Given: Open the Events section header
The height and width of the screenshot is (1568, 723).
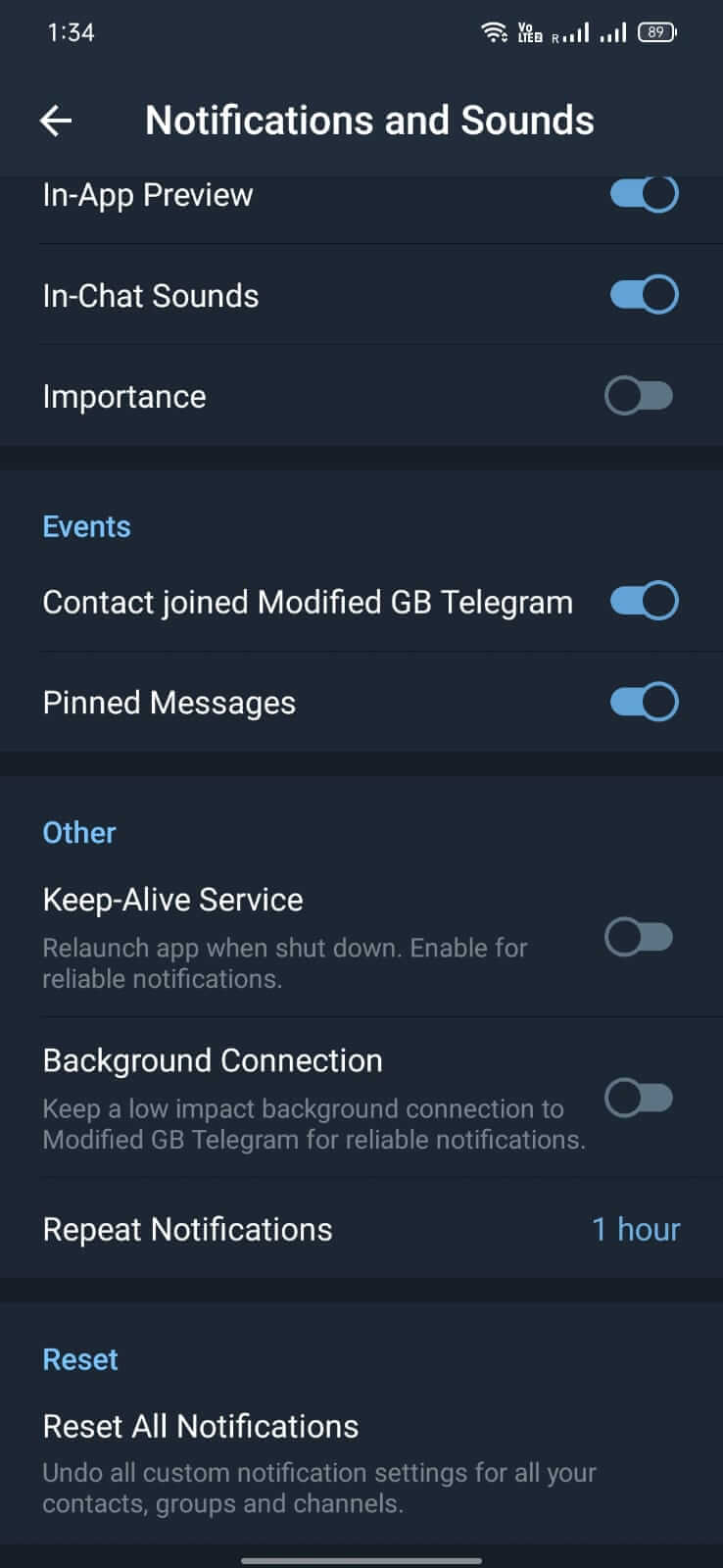Looking at the screenshot, I should pos(86,526).
